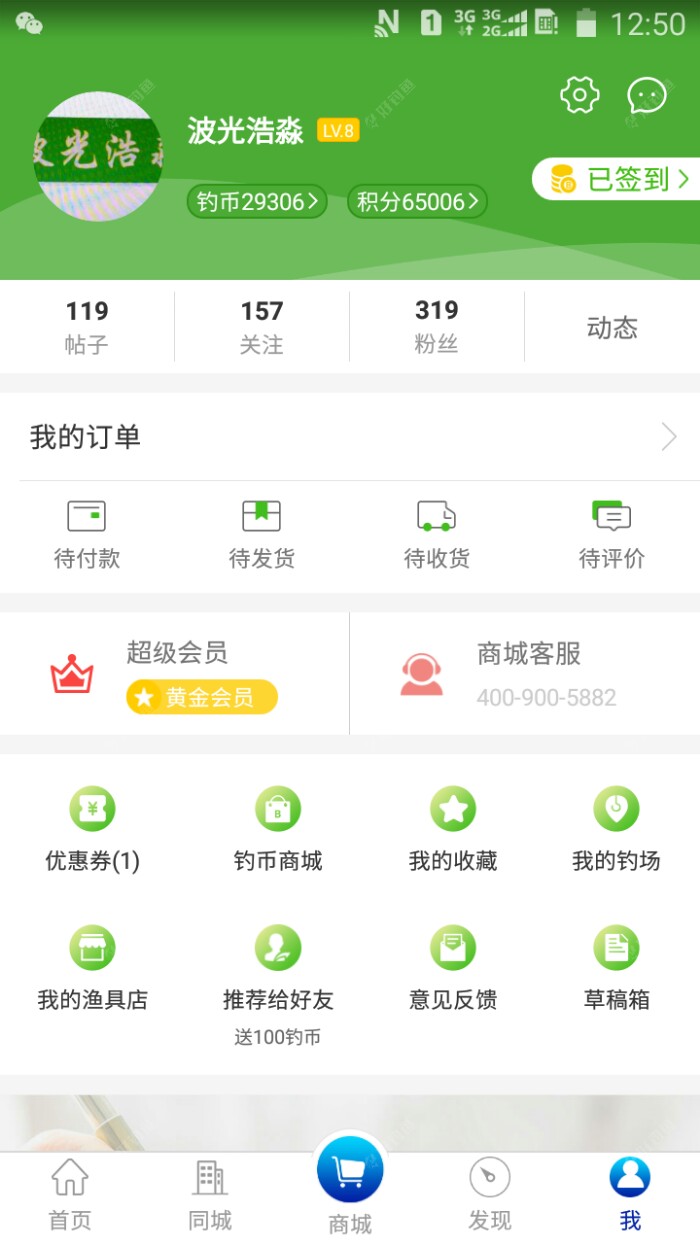
Task: Open the messages chat bubble icon
Action: [x=646, y=95]
